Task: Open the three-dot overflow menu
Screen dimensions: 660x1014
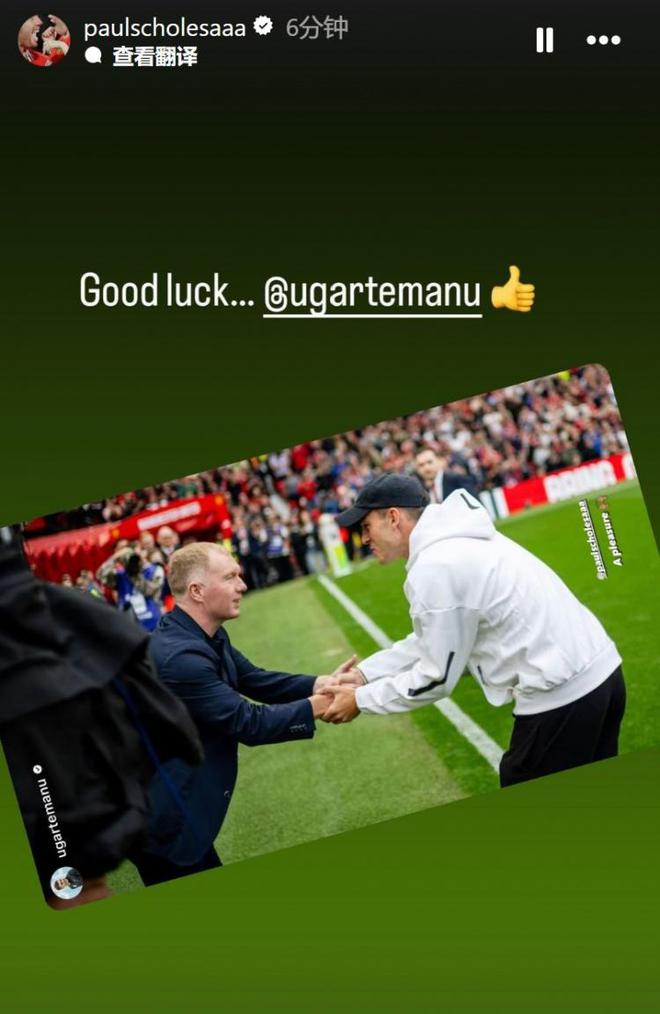Action: [x=603, y=40]
